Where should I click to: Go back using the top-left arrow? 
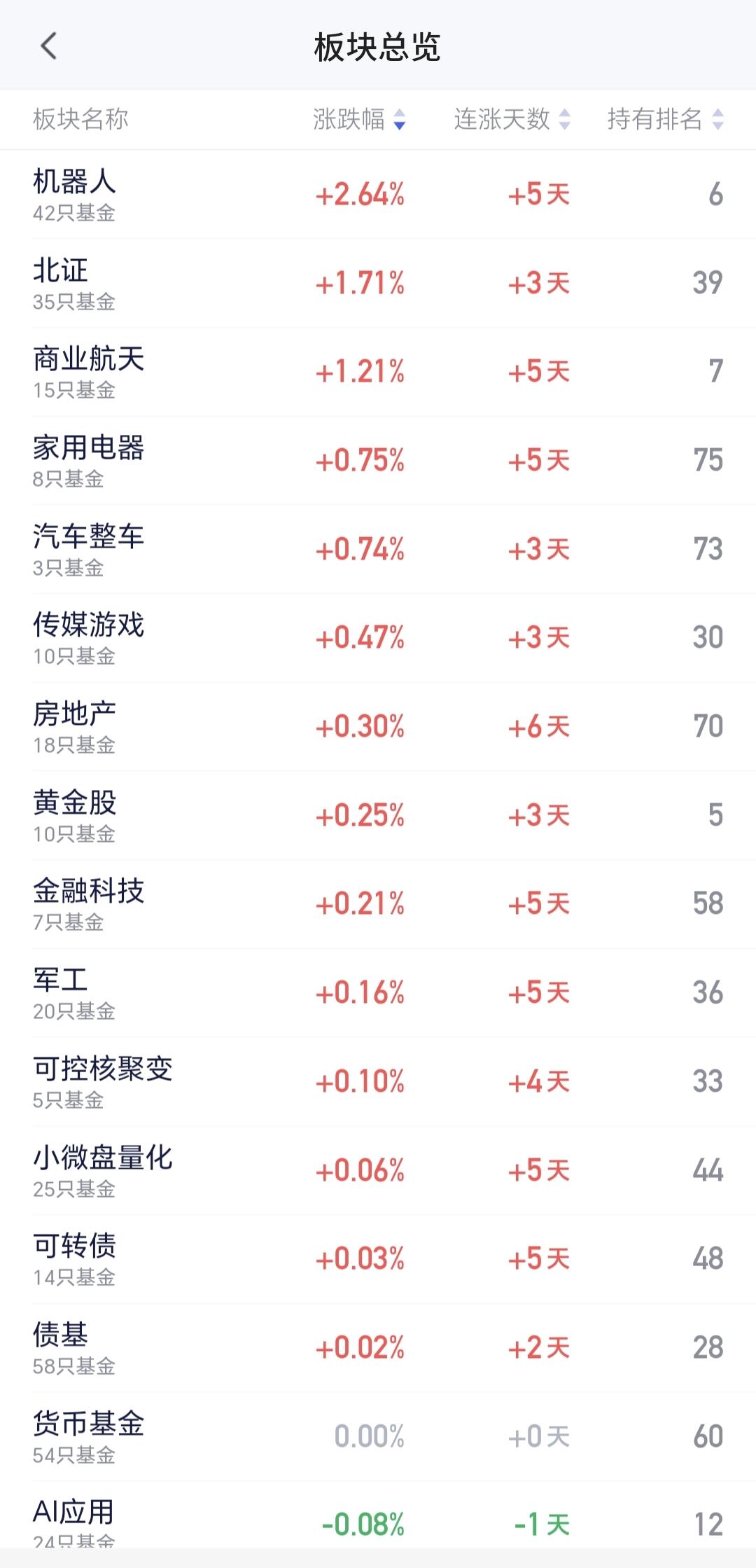(x=48, y=47)
